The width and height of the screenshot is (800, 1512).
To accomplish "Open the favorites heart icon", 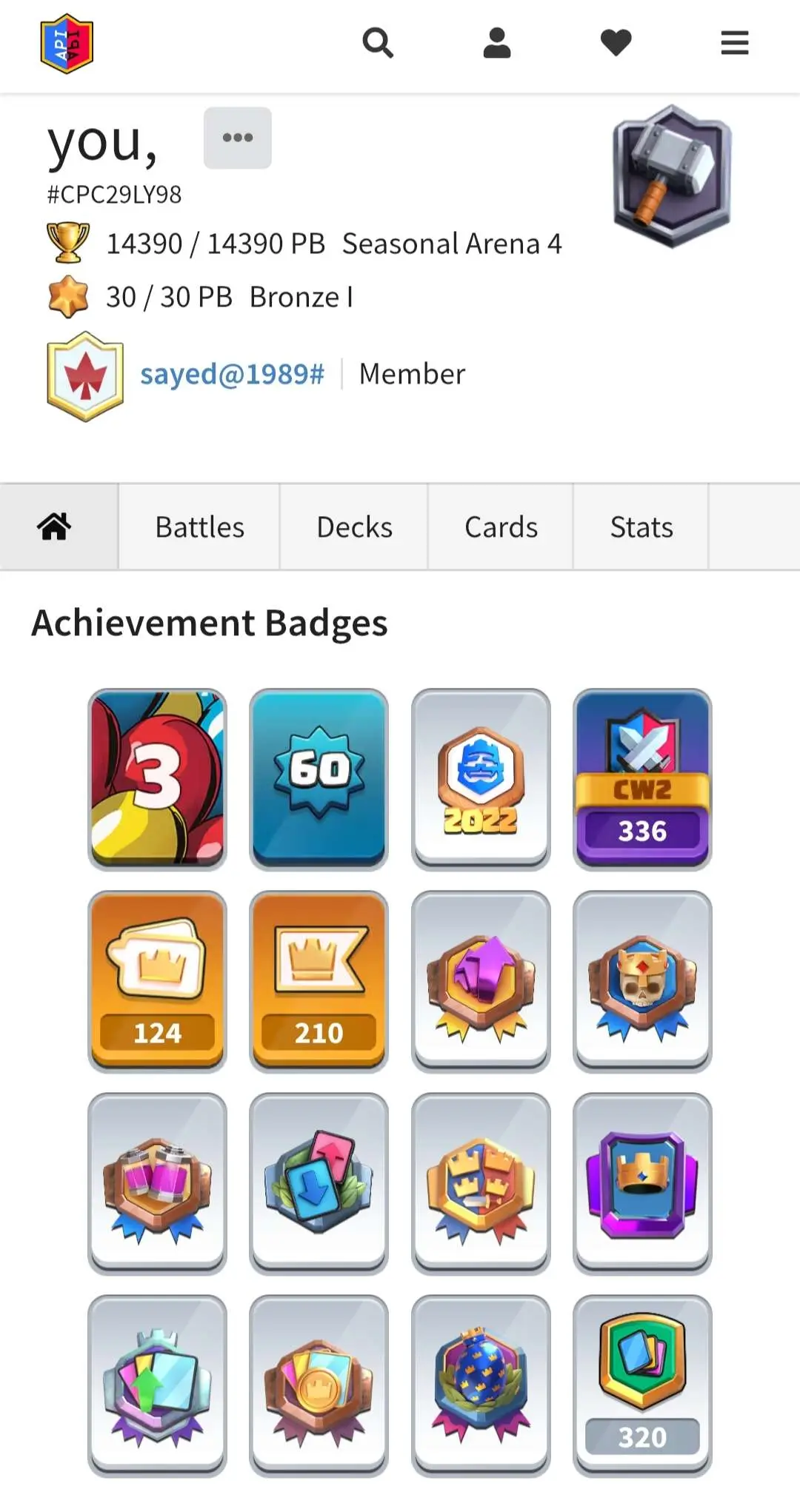I will [616, 43].
